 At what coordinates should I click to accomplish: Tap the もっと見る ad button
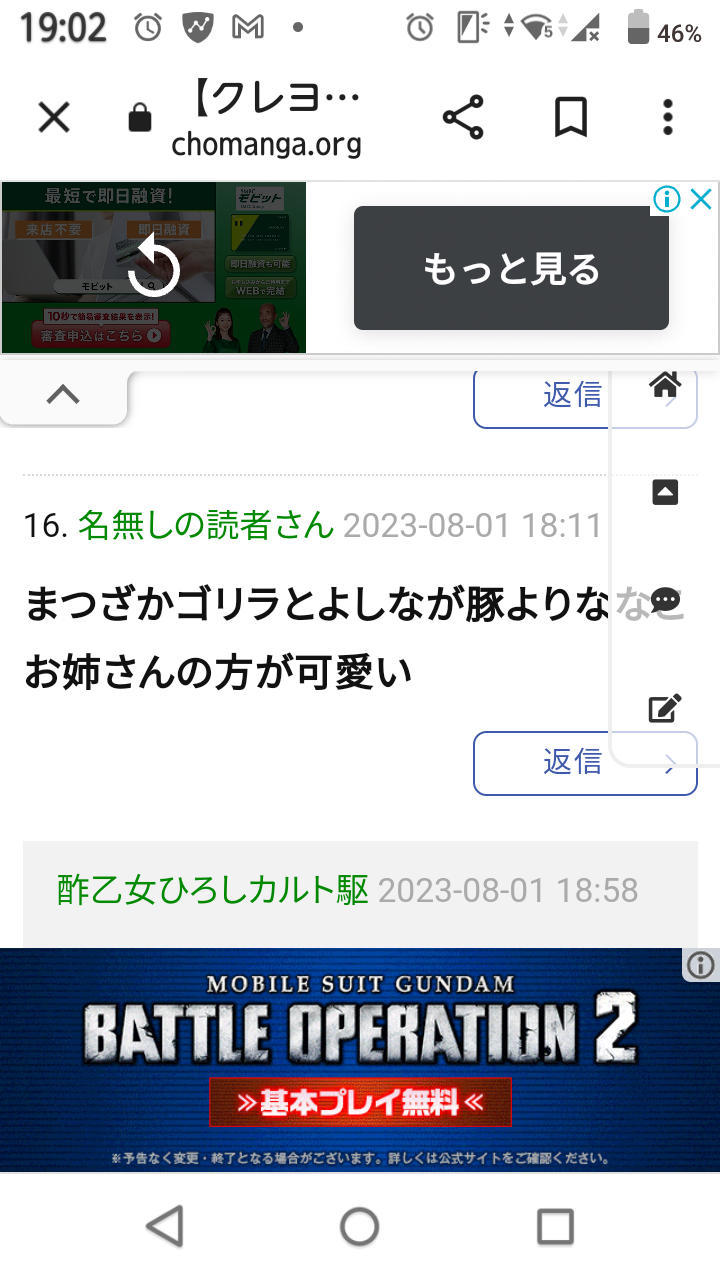click(511, 268)
